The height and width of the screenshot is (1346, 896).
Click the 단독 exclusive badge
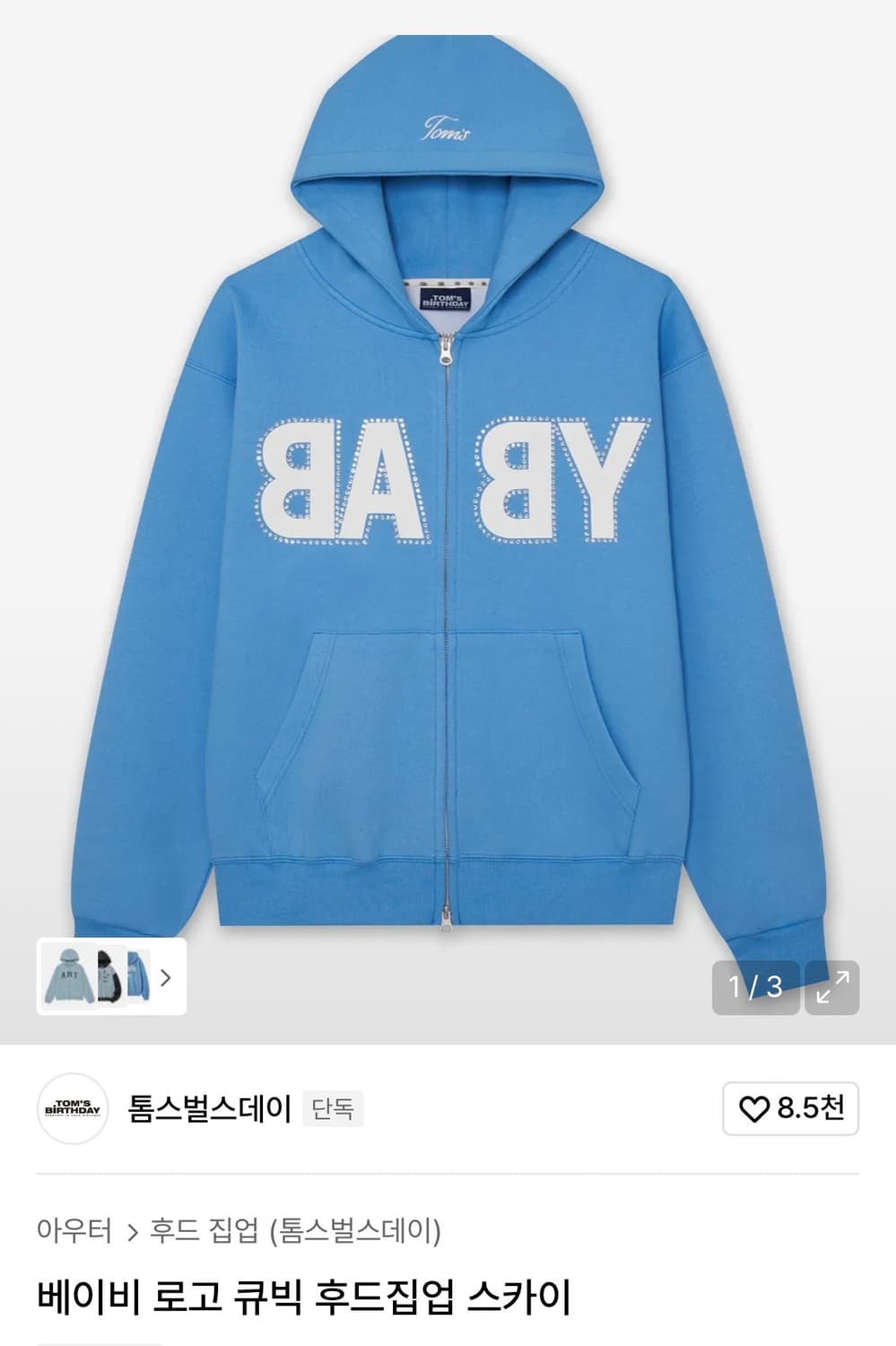point(333,1111)
